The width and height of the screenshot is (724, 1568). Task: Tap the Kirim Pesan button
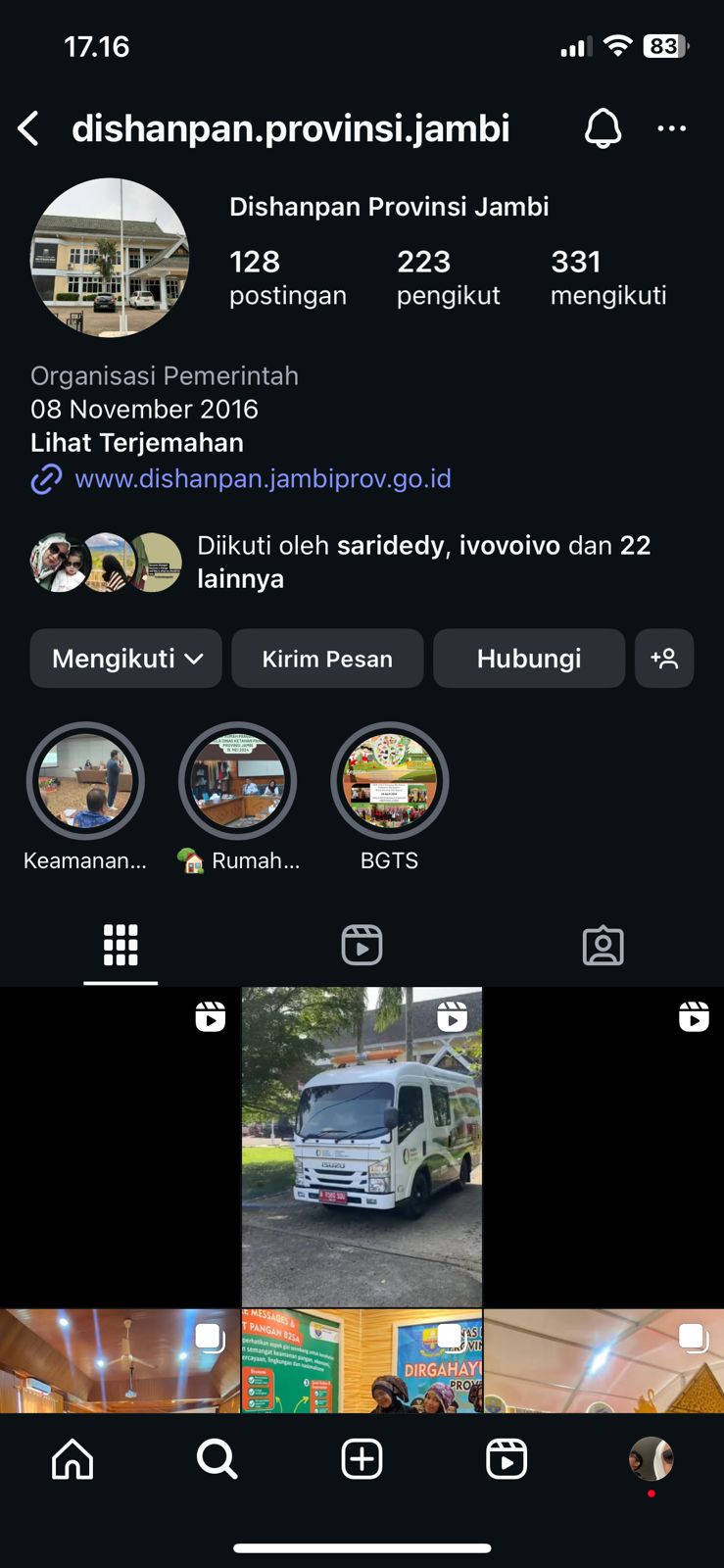pos(327,659)
